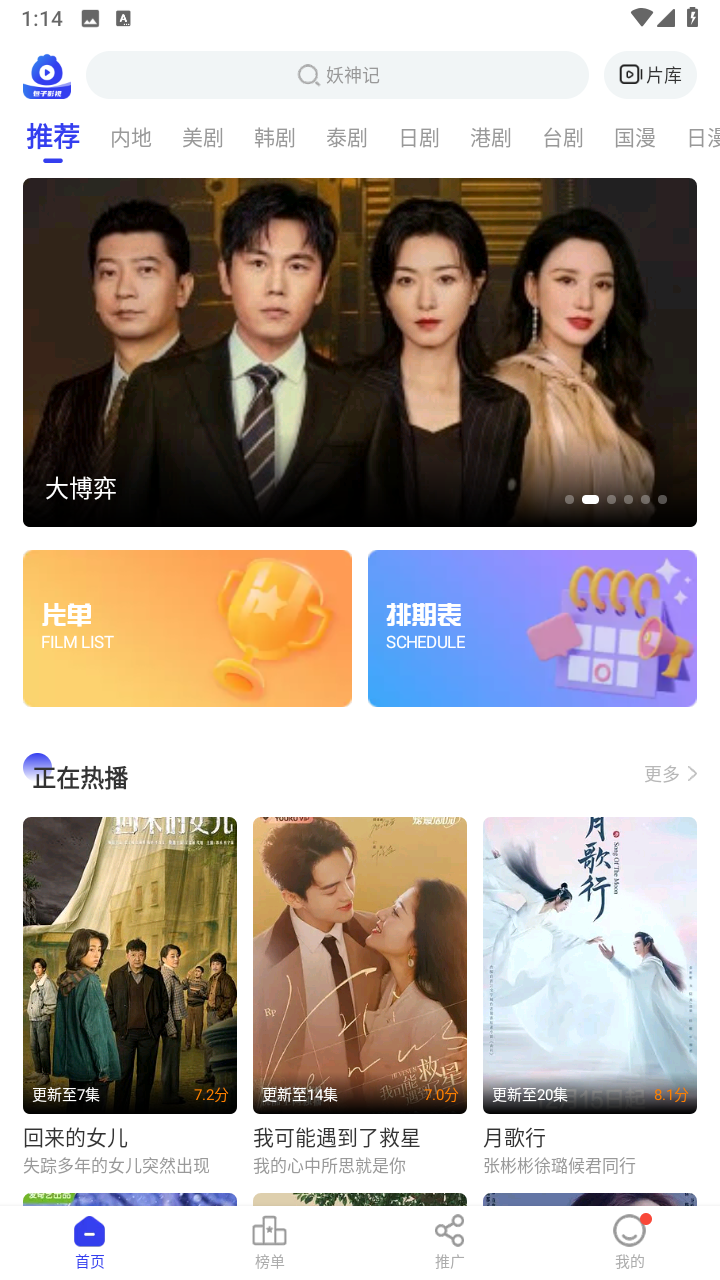The width and height of the screenshot is (720, 1280).
Task: Tap the search magnifier icon
Action: (x=306, y=75)
